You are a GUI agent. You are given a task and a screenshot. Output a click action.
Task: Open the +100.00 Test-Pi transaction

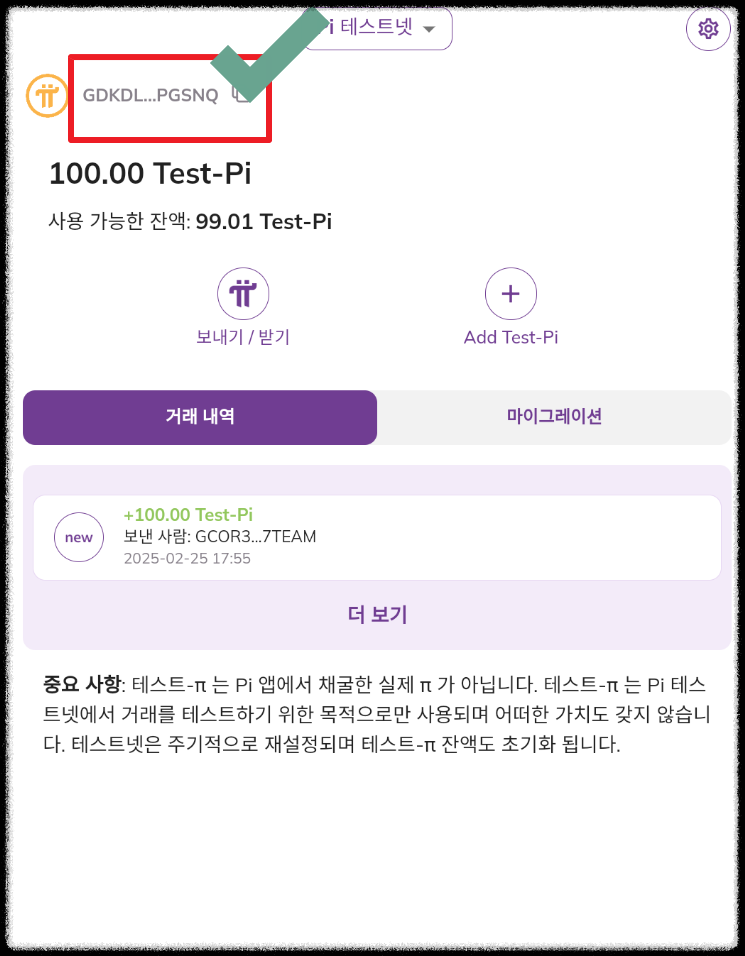(377, 537)
